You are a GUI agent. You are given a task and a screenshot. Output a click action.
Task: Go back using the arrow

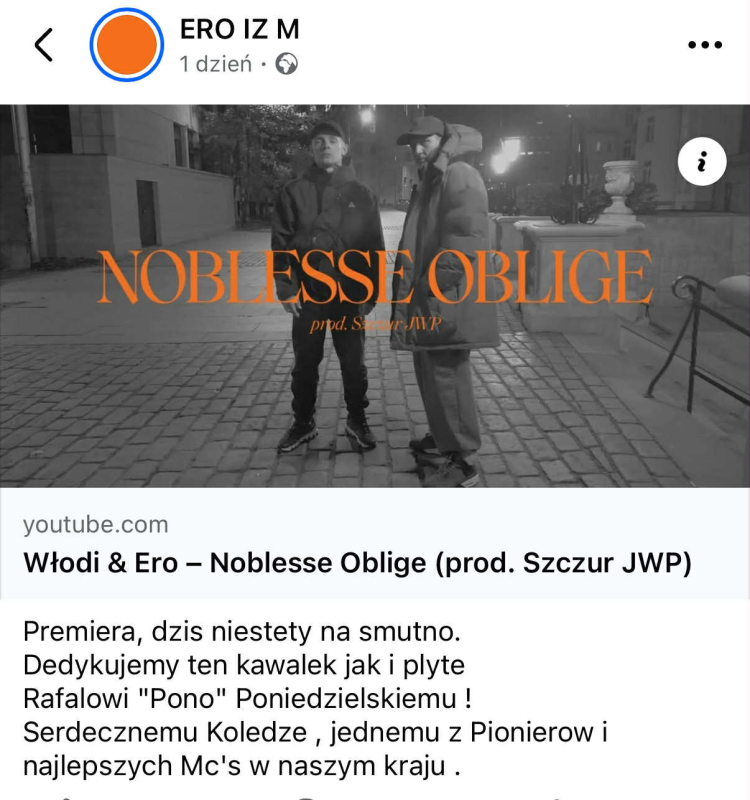pyautogui.click(x=43, y=45)
